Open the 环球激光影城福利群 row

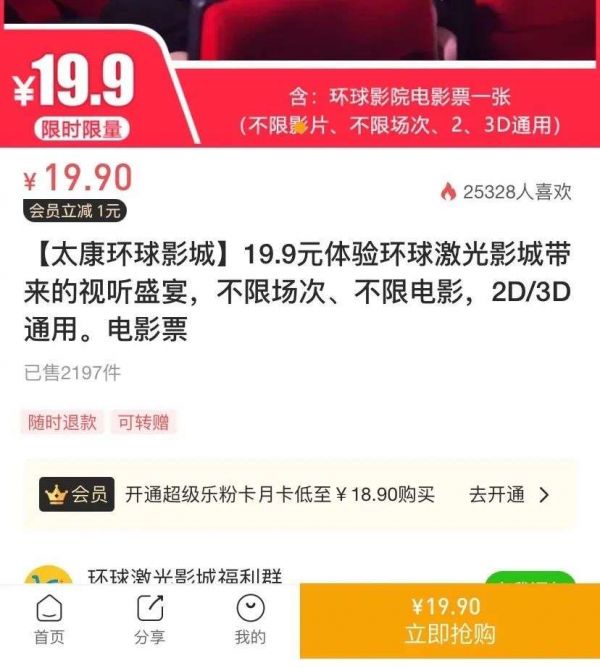pos(185,577)
